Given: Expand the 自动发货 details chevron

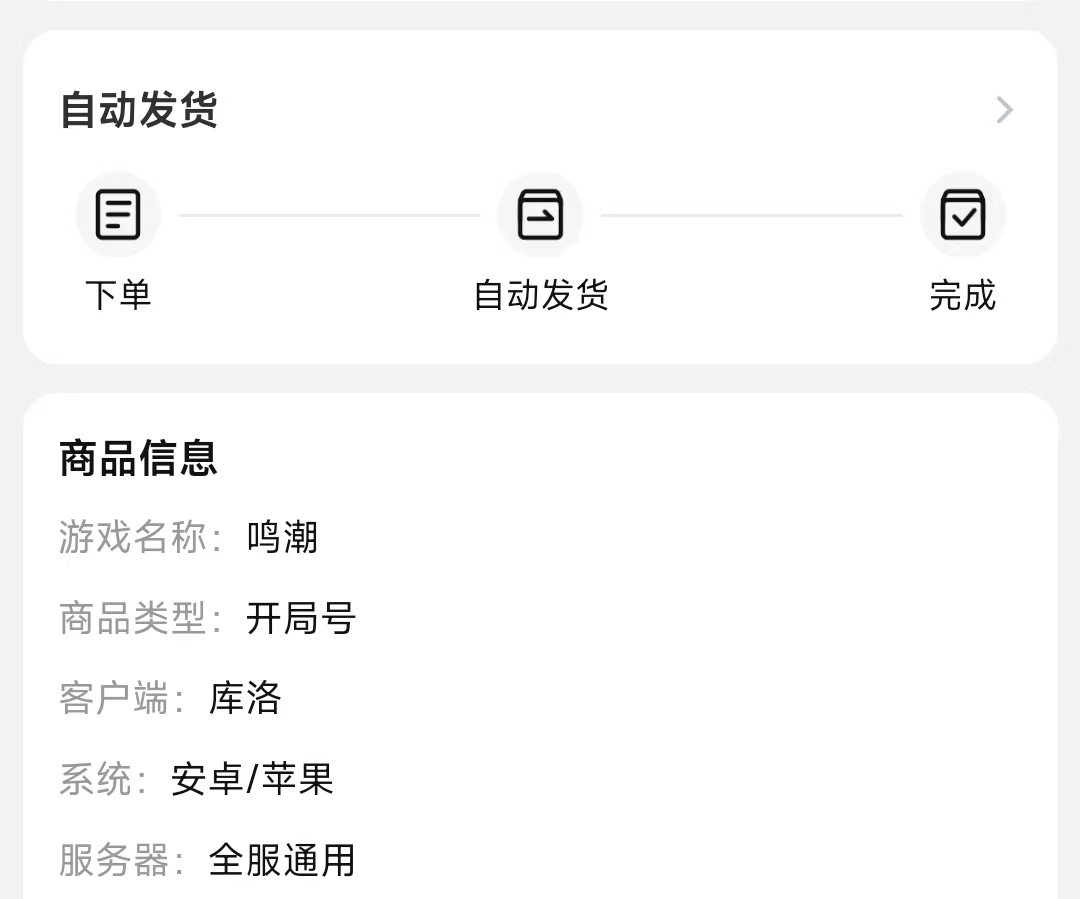Looking at the screenshot, I should tap(1004, 109).
